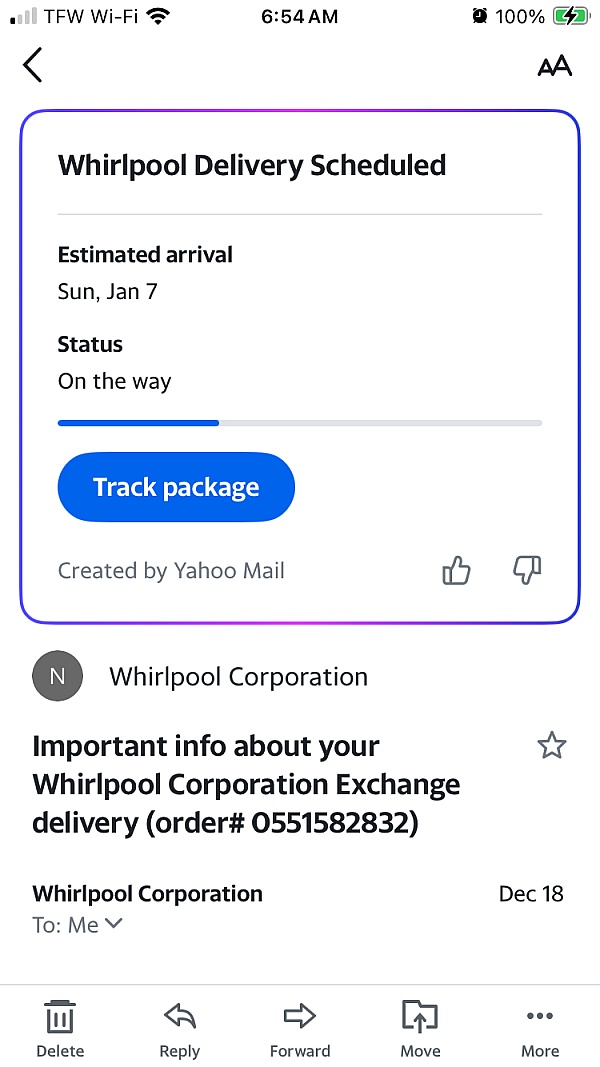The width and height of the screenshot is (600, 1067).
Task: Forward this email
Action: (x=300, y=1029)
